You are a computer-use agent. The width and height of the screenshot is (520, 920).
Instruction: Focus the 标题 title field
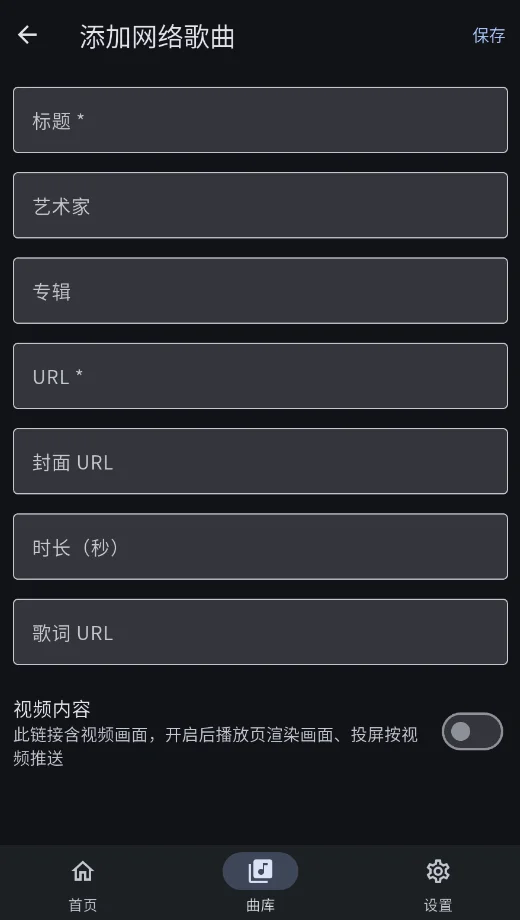coord(260,120)
